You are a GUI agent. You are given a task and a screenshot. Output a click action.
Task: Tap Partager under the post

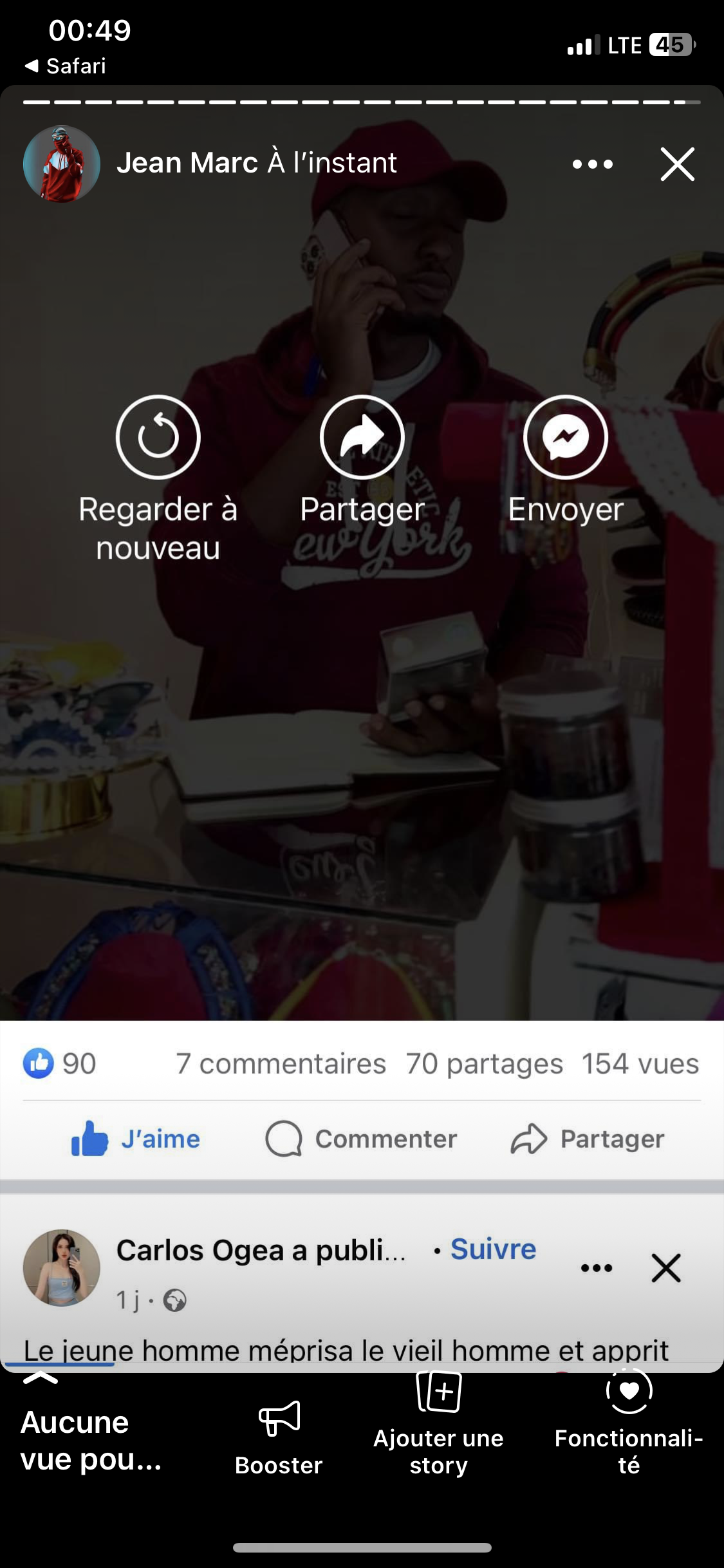[x=588, y=1139]
